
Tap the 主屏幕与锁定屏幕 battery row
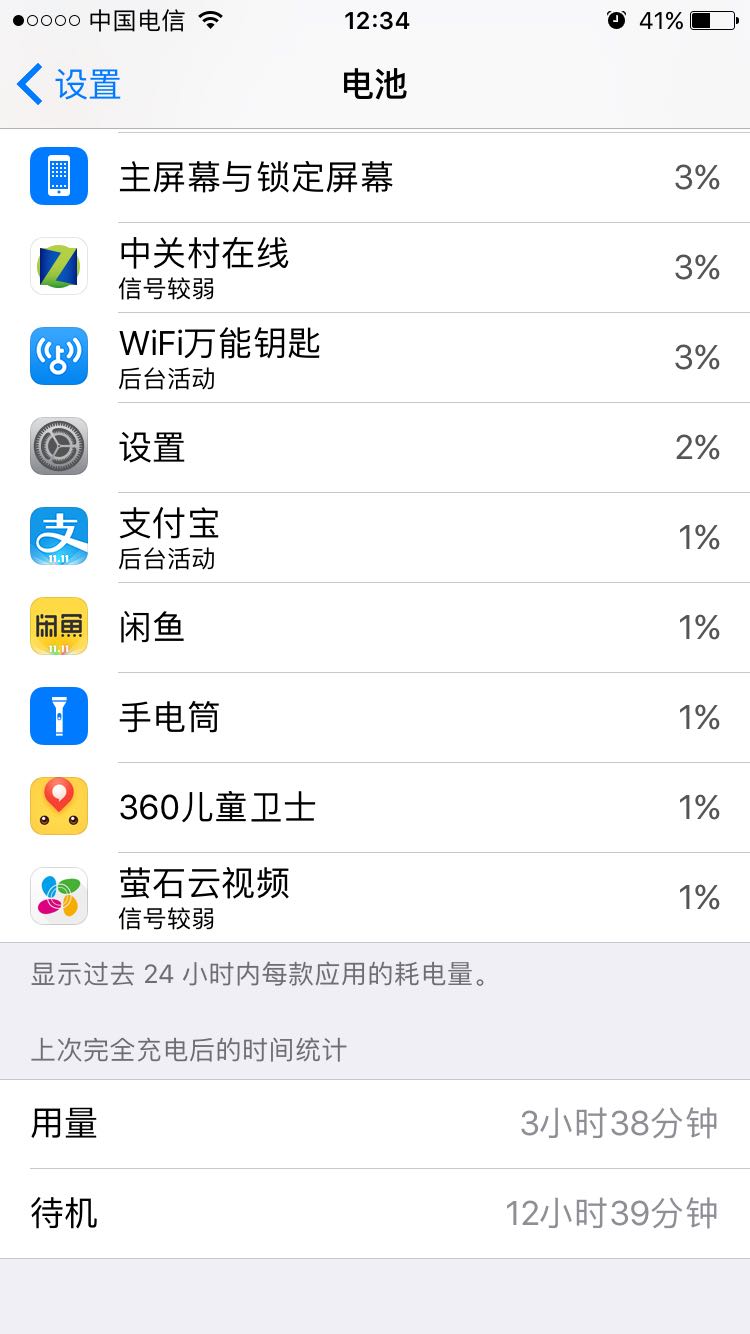pos(375,178)
